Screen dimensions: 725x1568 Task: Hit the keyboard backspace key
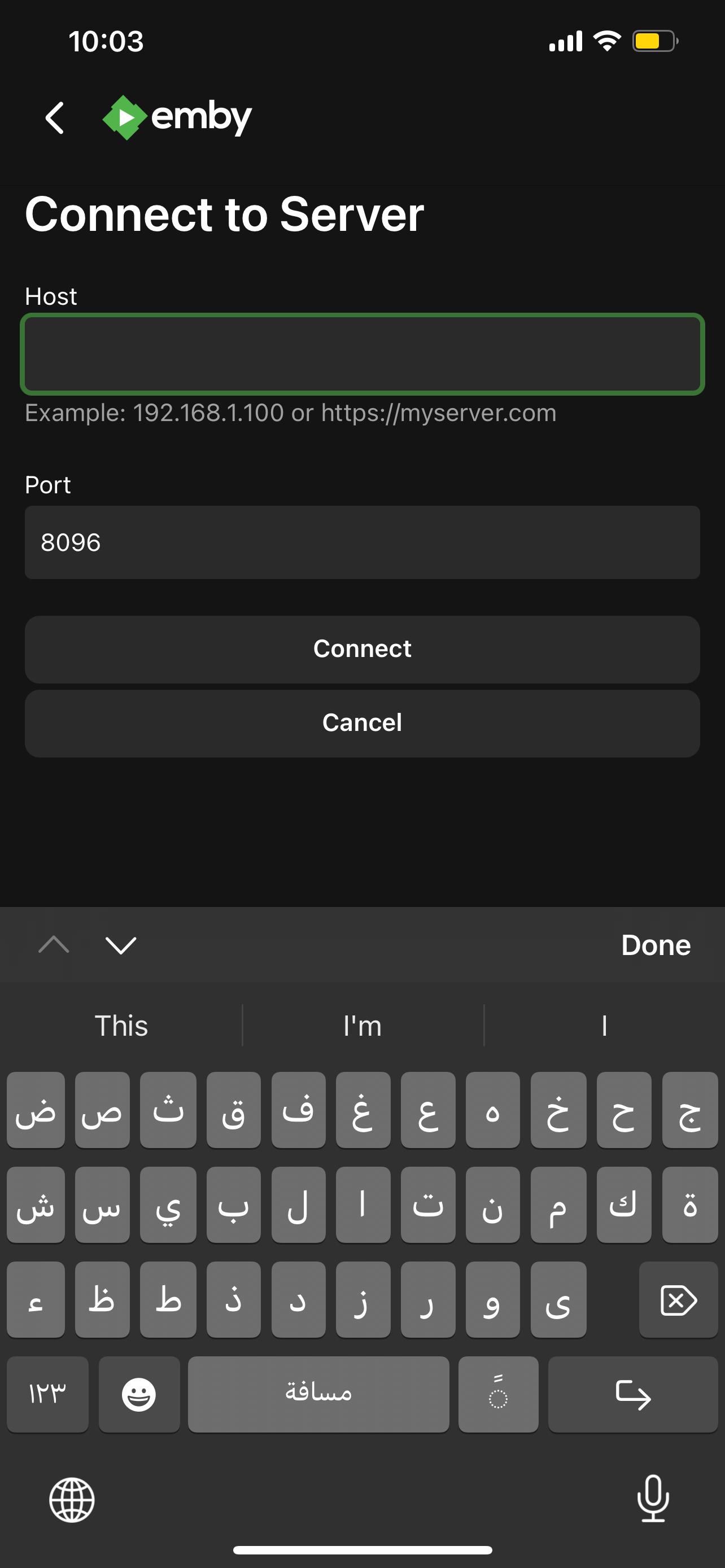(678, 1299)
